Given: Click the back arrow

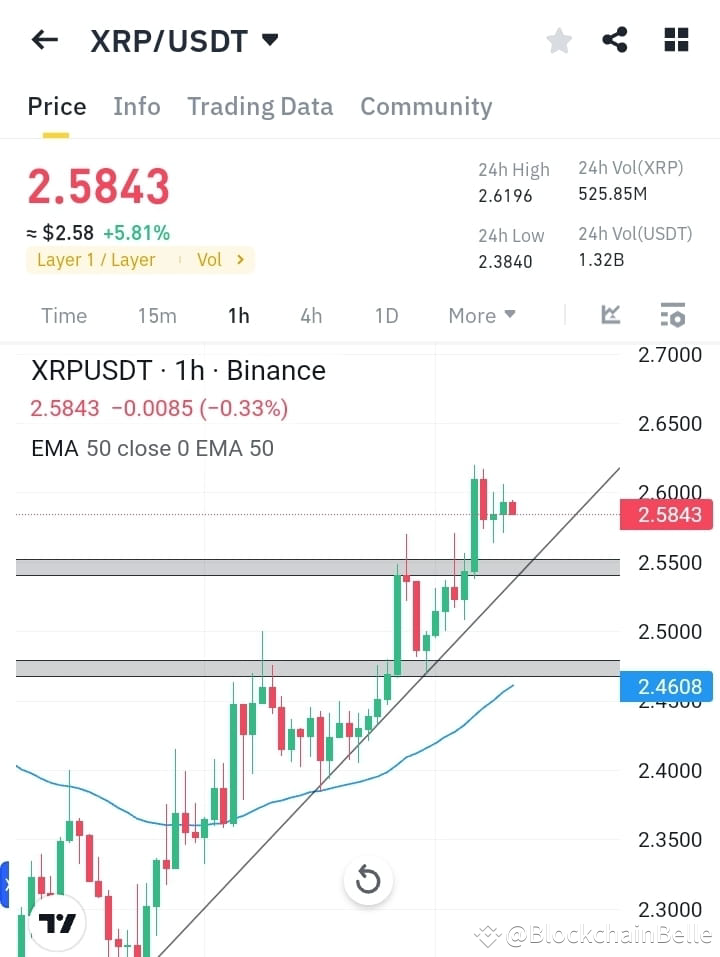Looking at the screenshot, I should pos(43,39).
